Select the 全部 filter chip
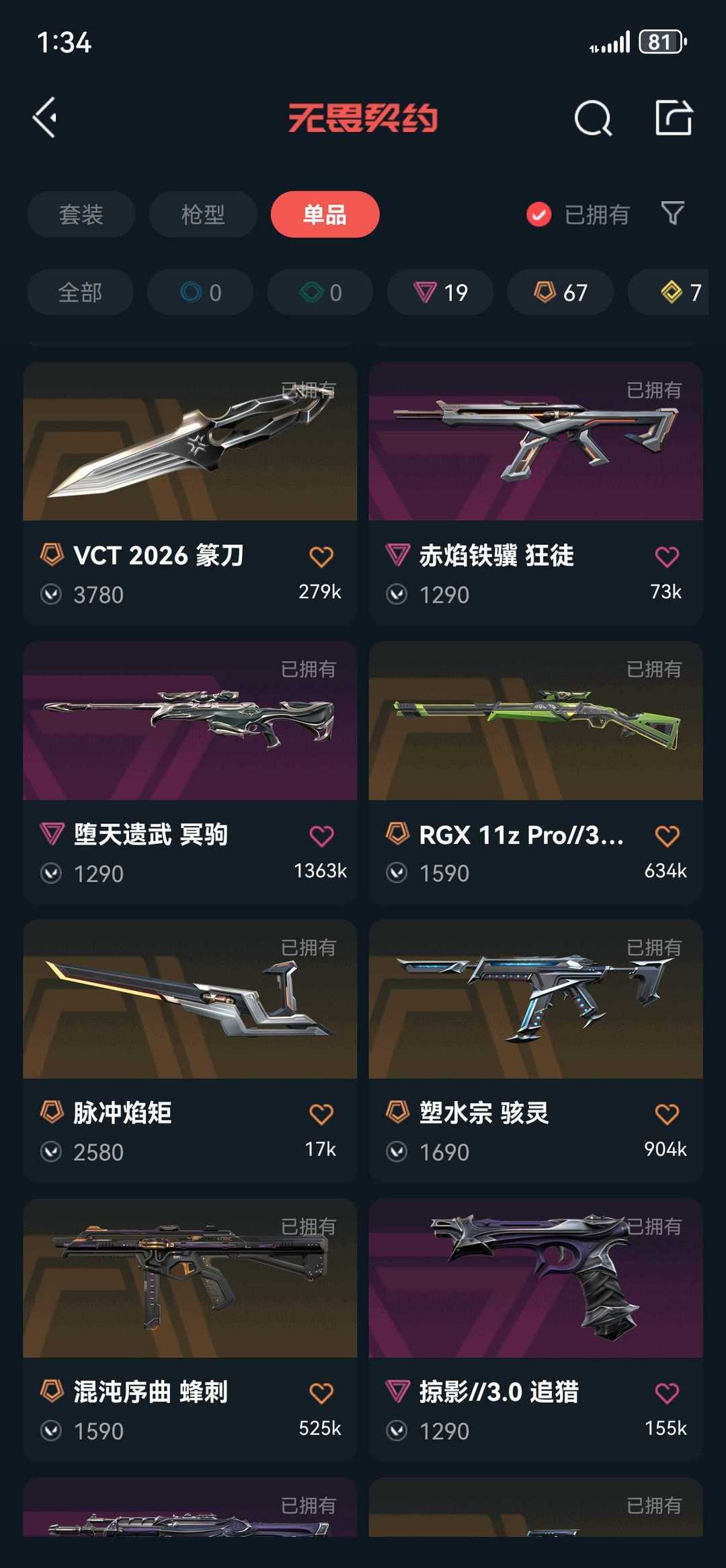Viewport: 726px width, 1568px height. point(80,293)
